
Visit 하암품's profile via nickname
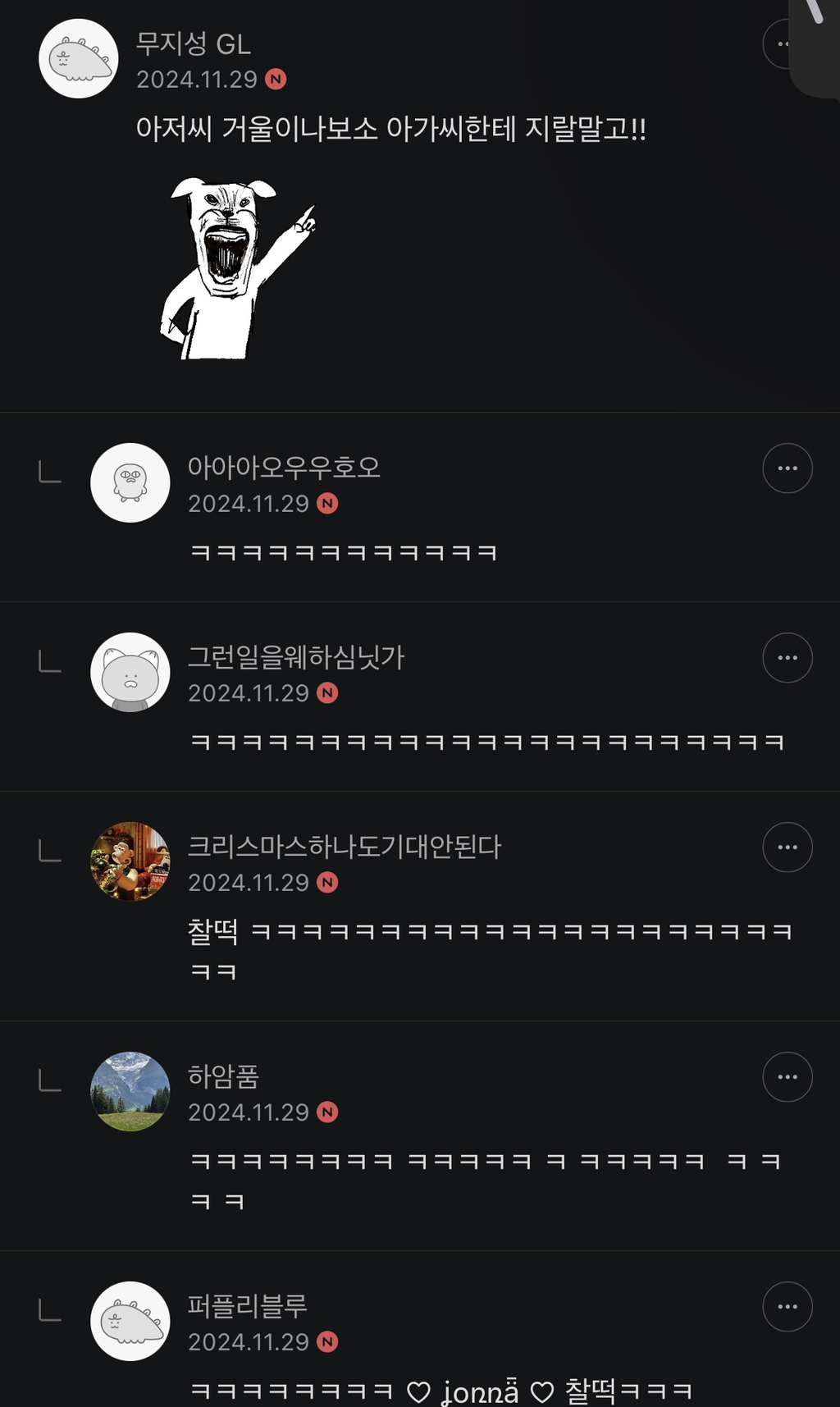(x=223, y=1076)
